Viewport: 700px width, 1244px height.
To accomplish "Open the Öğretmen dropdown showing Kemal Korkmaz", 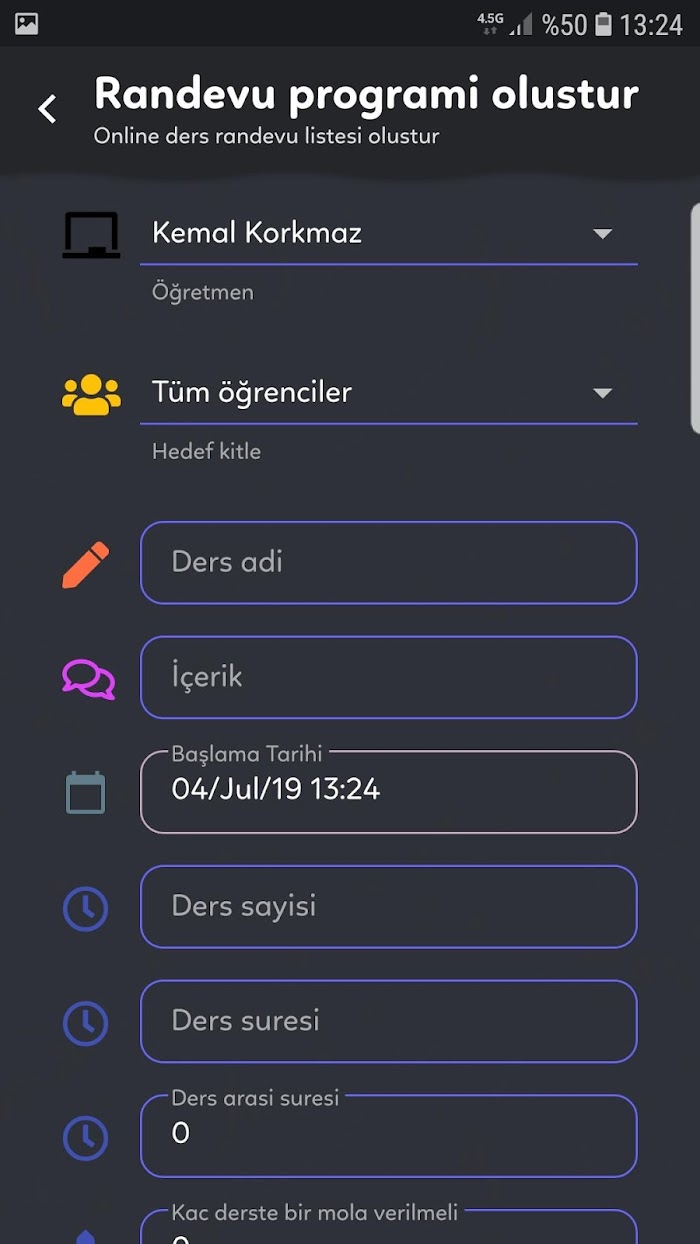I will click(x=388, y=234).
